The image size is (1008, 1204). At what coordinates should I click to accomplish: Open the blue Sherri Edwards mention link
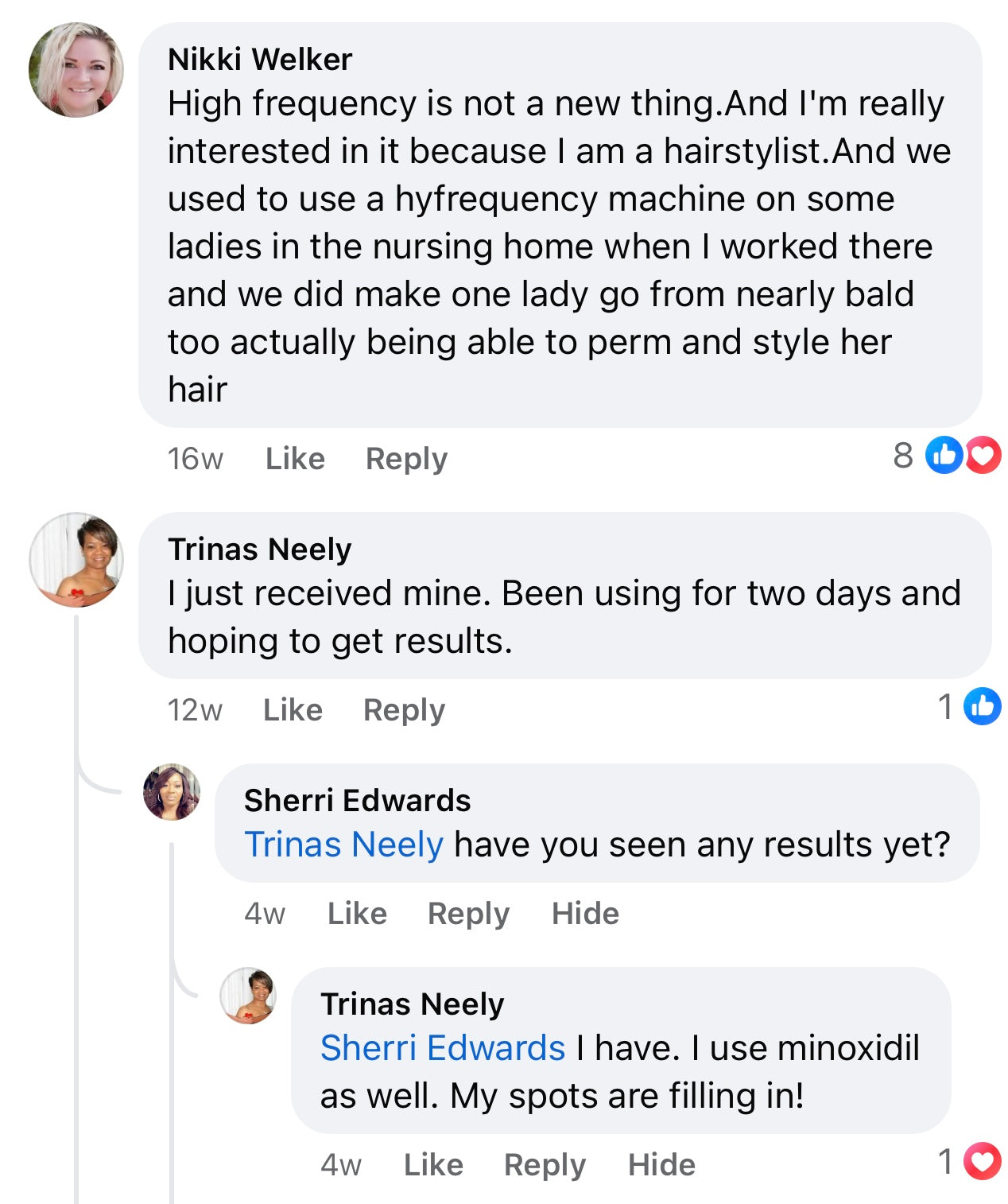(442, 1048)
